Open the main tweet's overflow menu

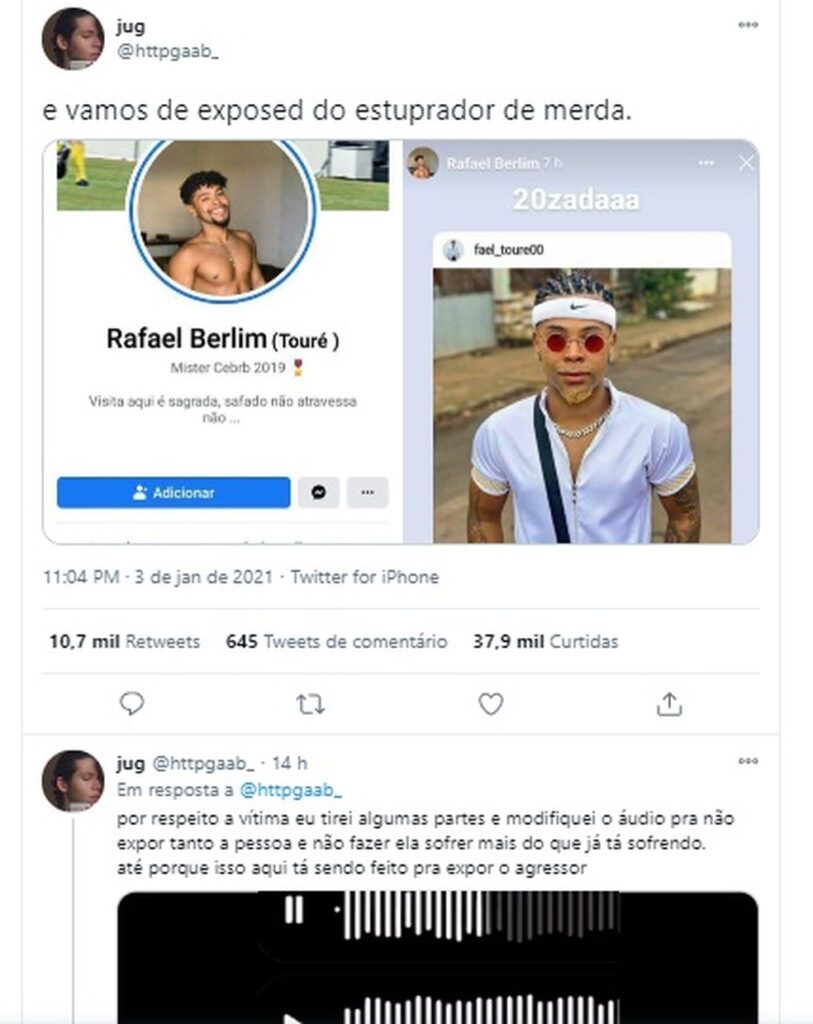(x=747, y=25)
